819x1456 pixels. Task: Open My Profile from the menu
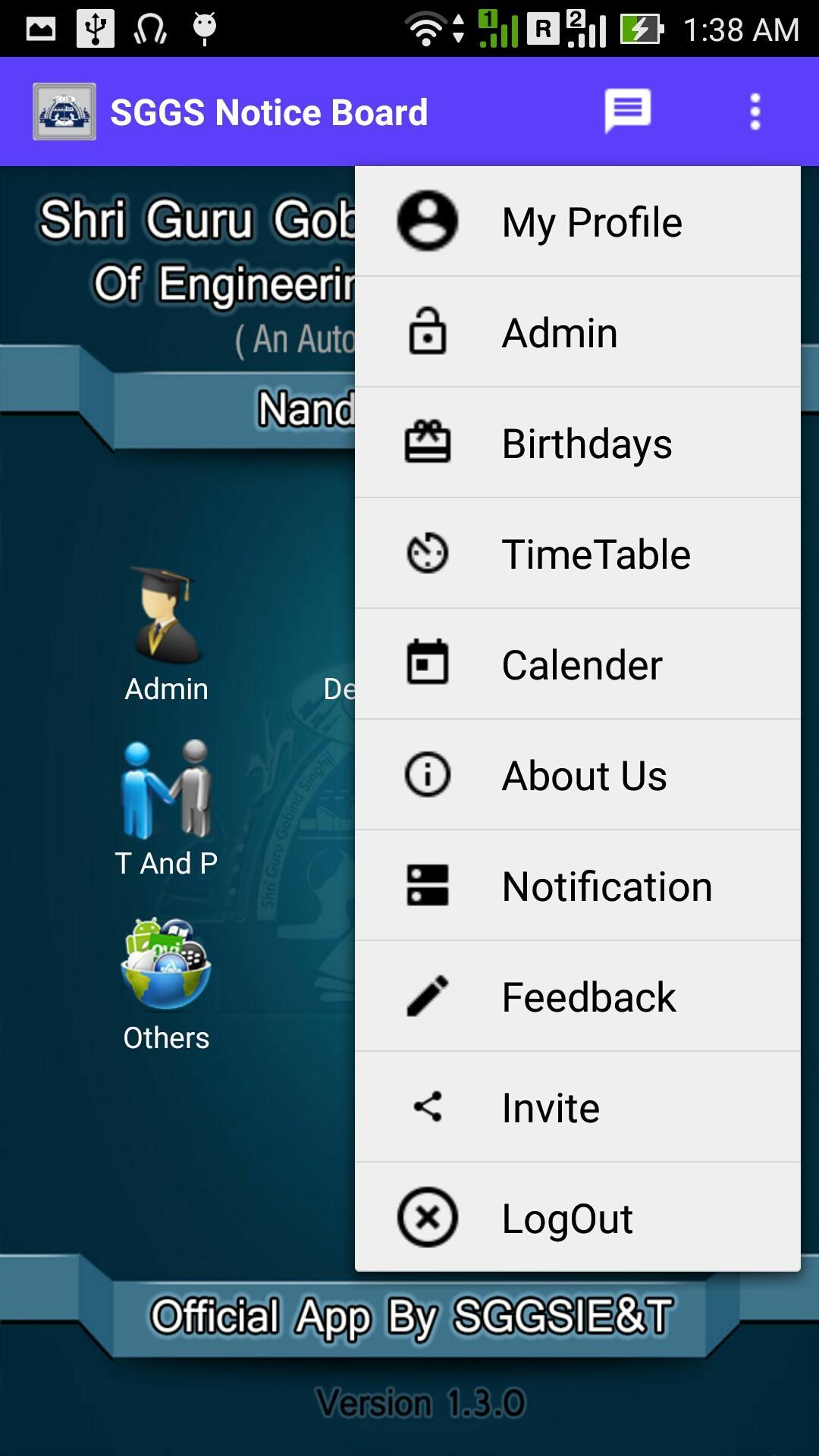(x=576, y=221)
